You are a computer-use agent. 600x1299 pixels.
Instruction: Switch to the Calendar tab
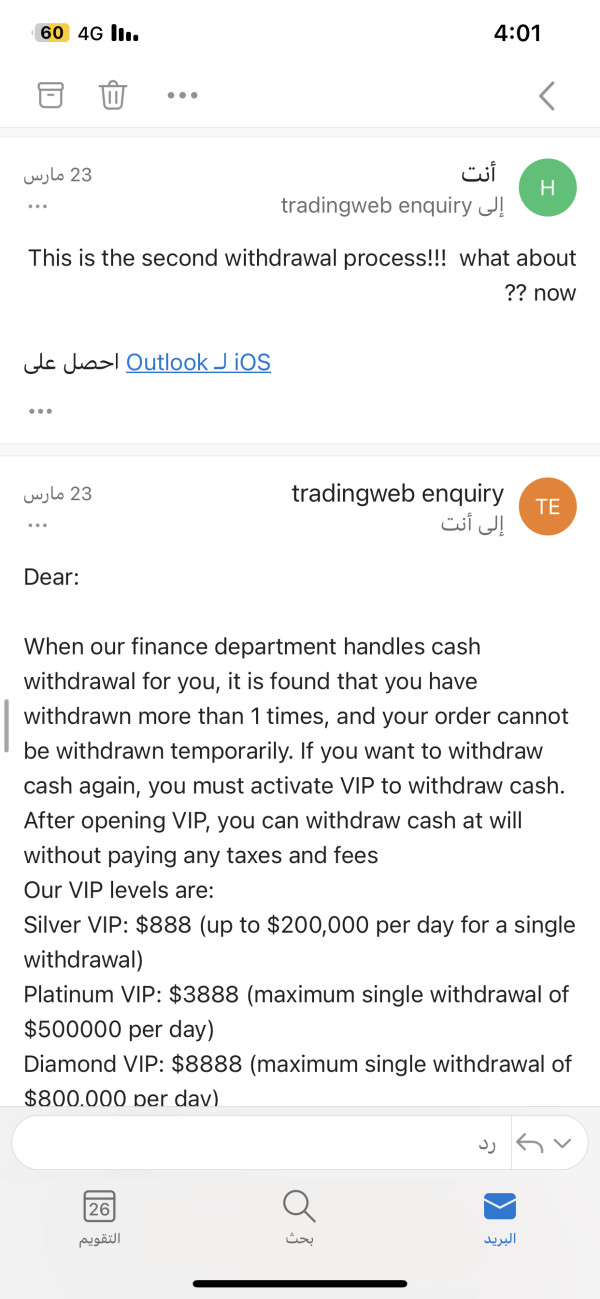(99, 1218)
